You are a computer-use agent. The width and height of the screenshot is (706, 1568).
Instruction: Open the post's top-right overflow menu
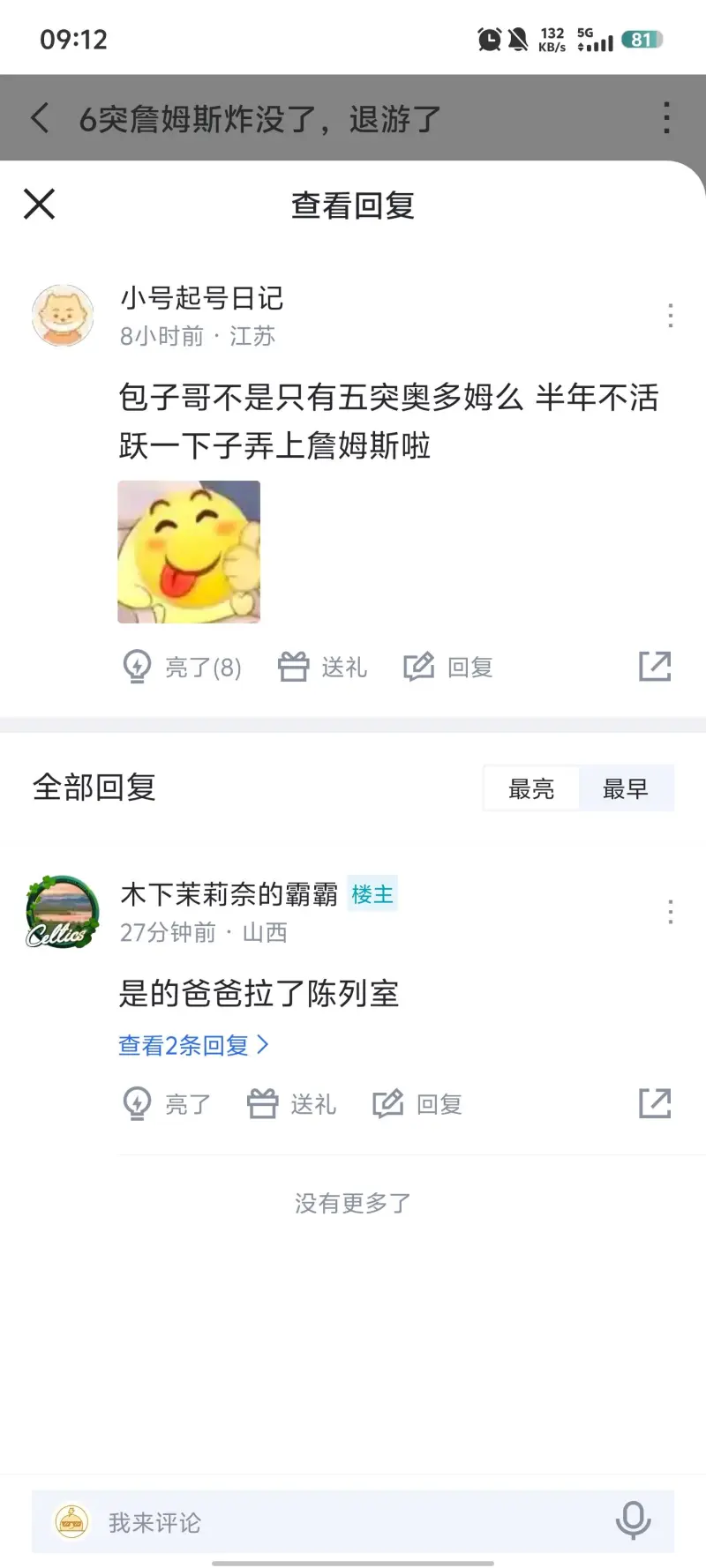[x=666, y=117]
